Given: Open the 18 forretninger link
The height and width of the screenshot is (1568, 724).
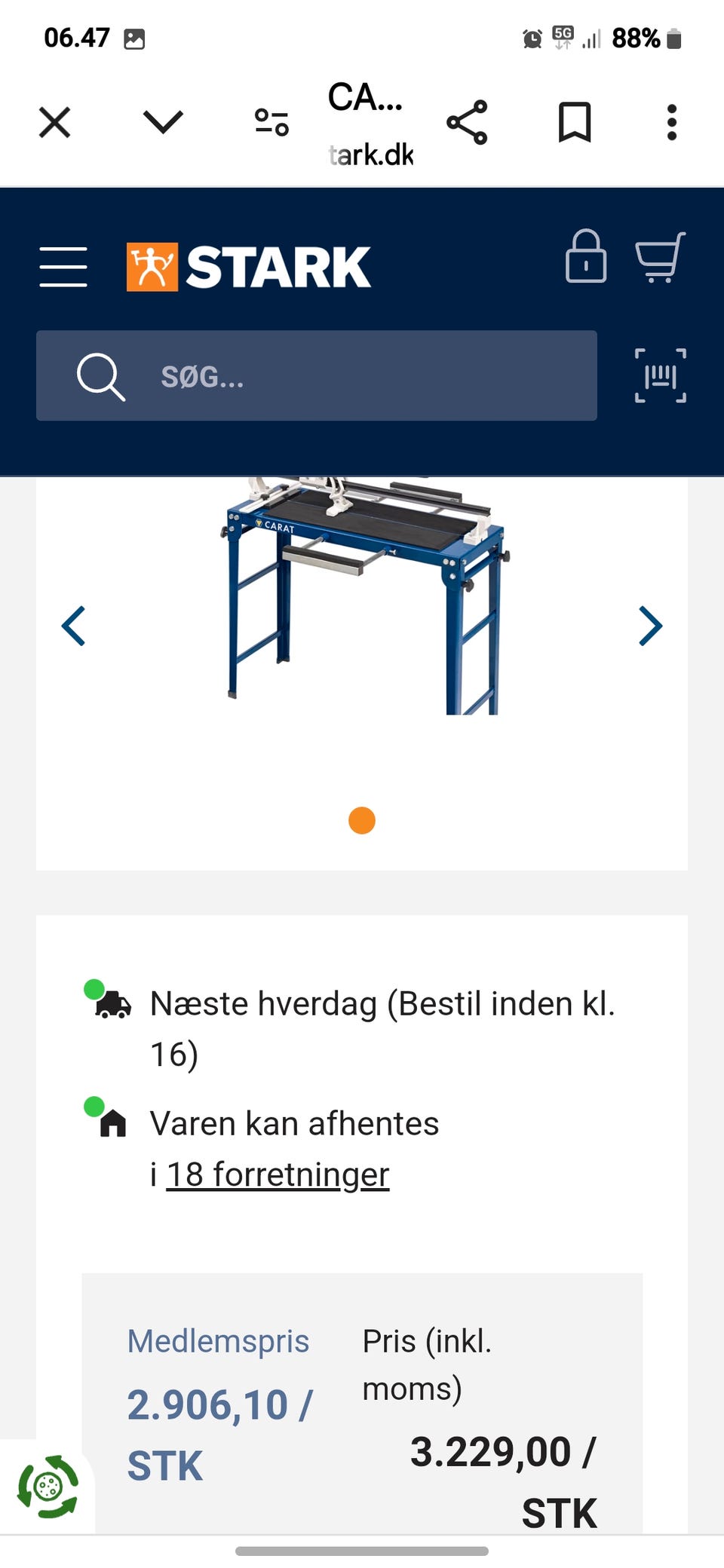Looking at the screenshot, I should point(276,1173).
